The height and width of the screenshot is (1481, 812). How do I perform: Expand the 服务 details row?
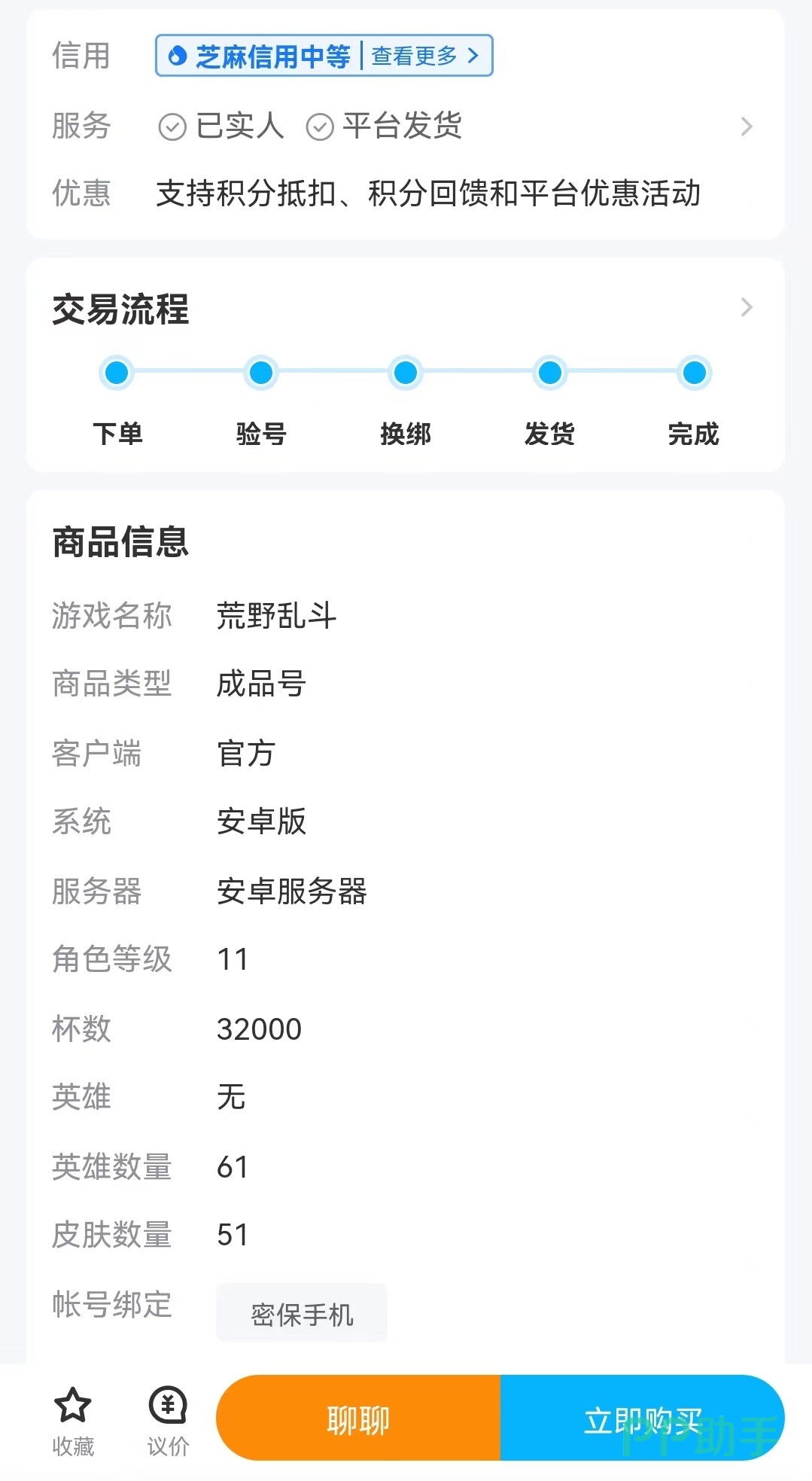(x=746, y=126)
